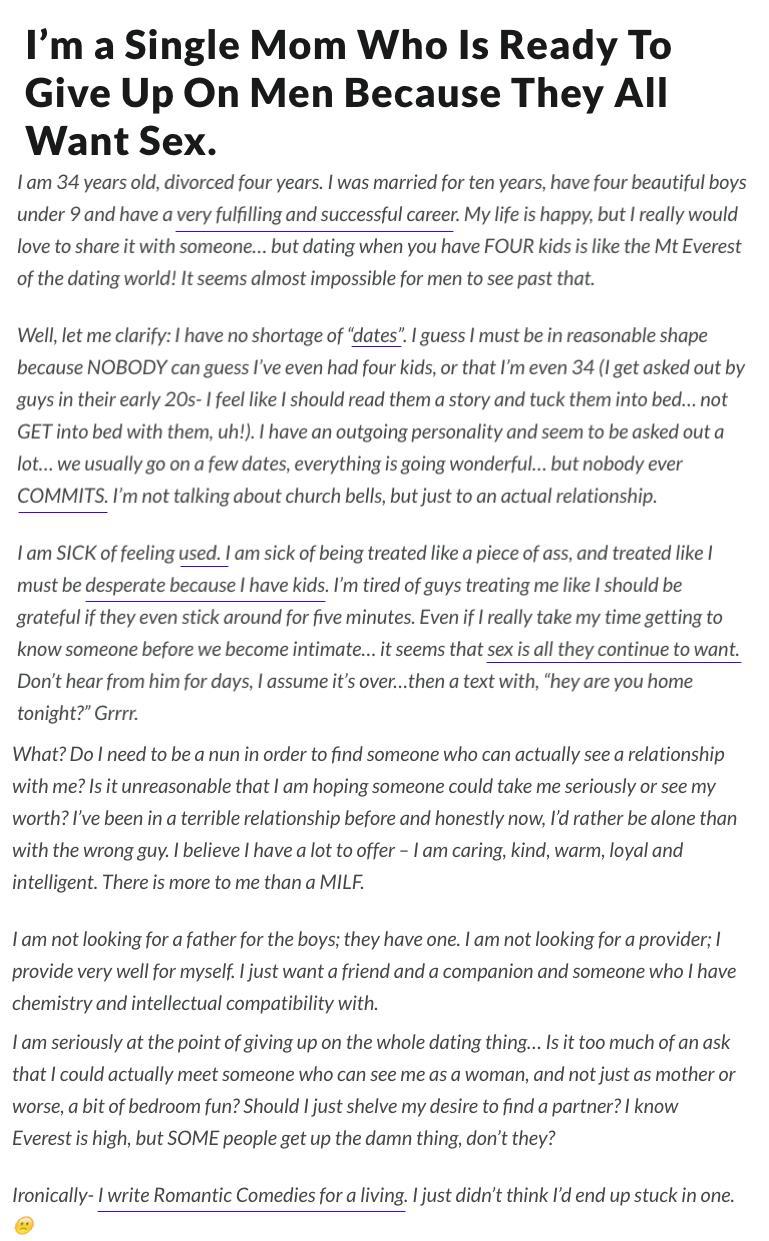This screenshot has height=1241, width=769.
Task: Tap the underlined word "dates"
Action: coord(375,336)
